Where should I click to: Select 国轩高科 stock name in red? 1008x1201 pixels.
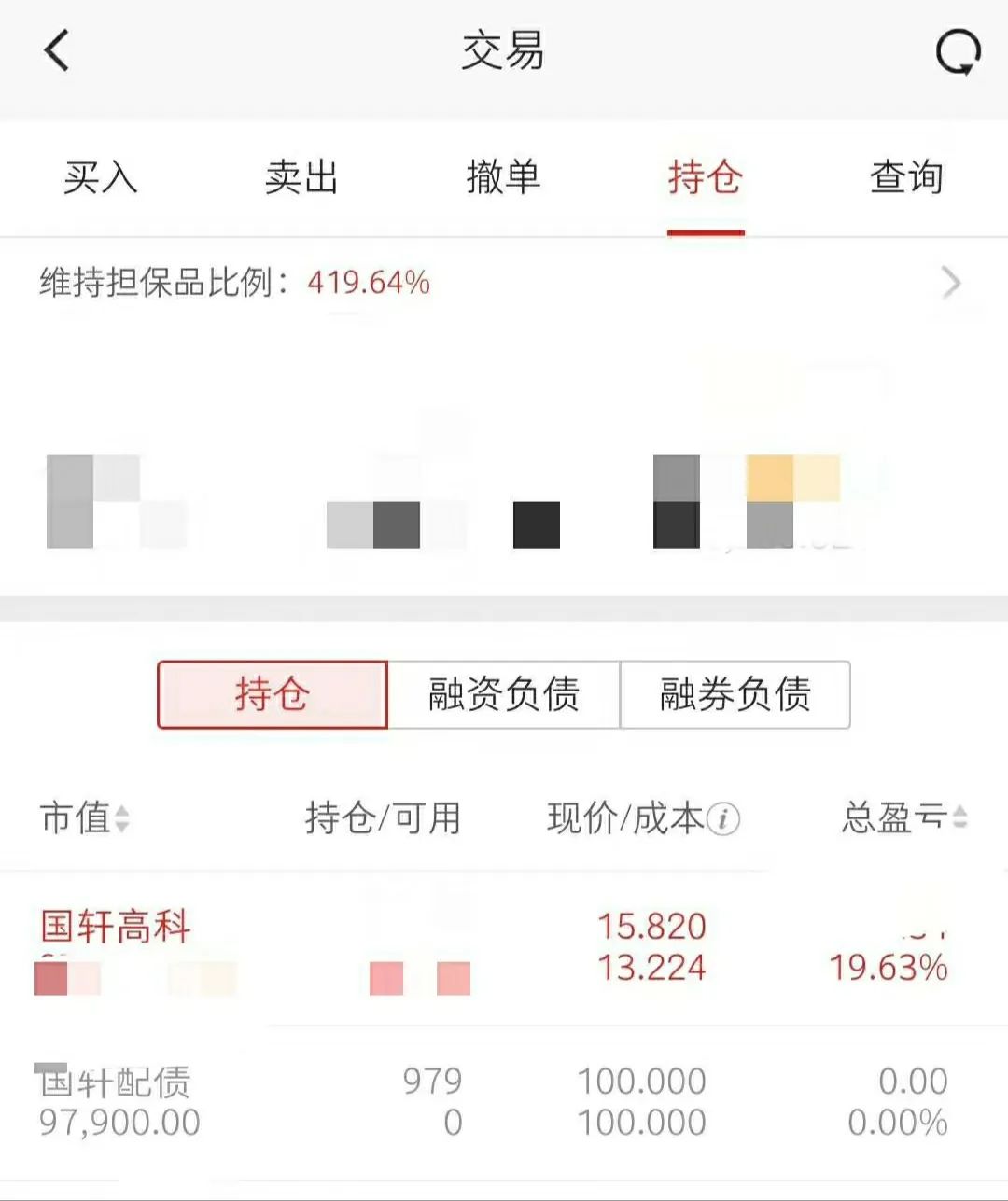(117, 927)
